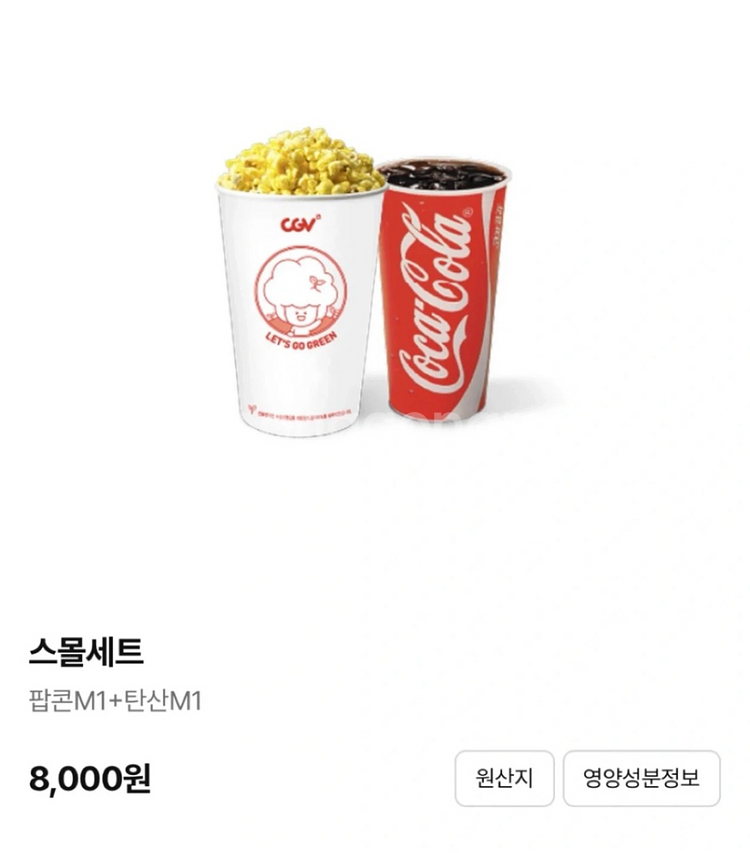Open the 원산지 origin info button

point(504,778)
